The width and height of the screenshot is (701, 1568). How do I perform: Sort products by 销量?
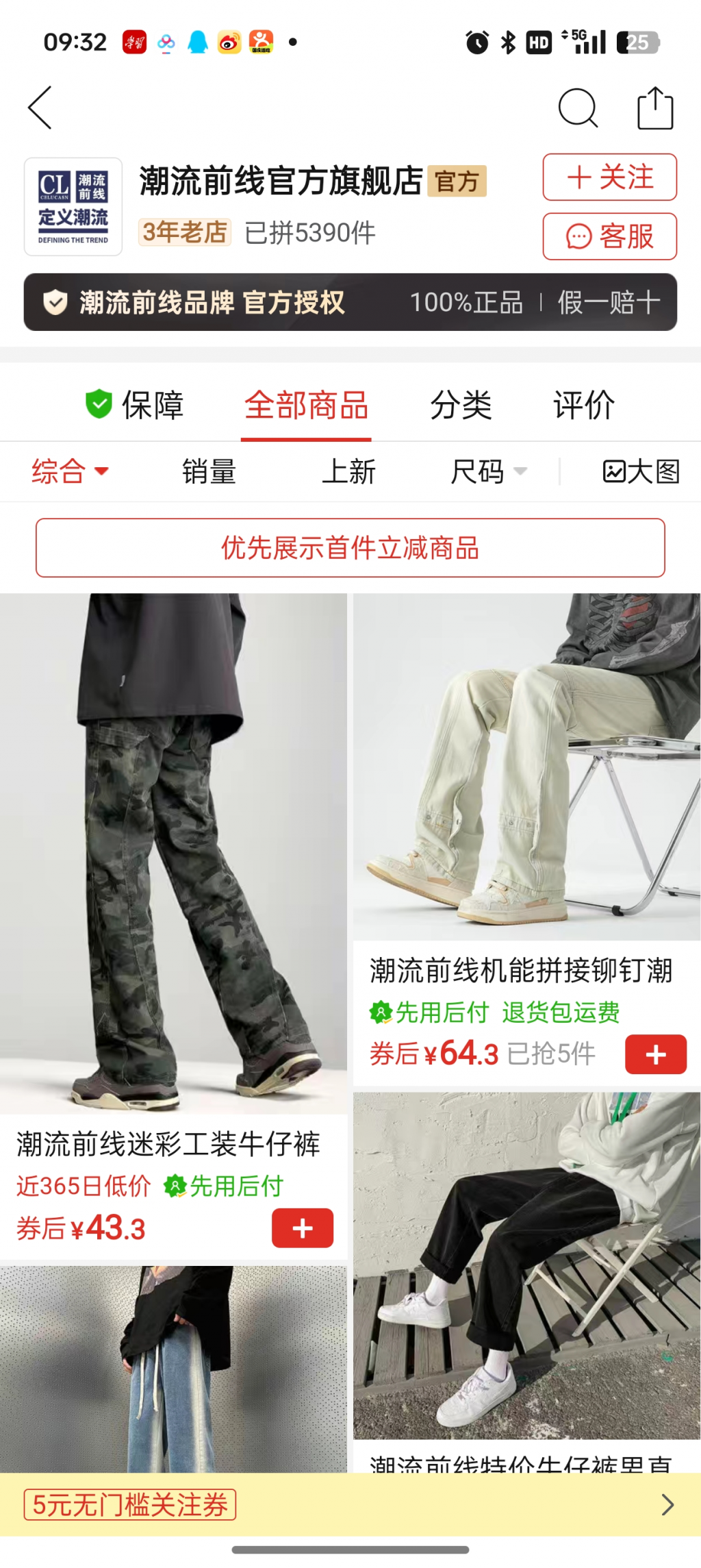point(209,471)
